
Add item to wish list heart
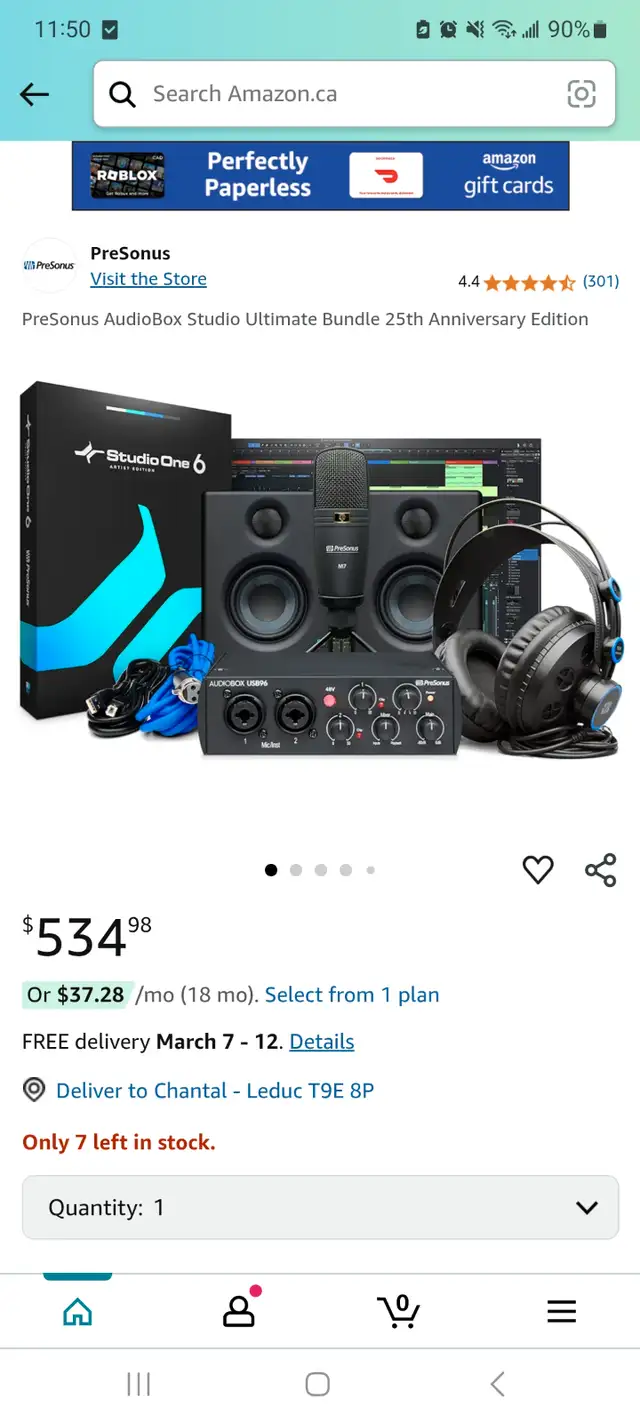[538, 870]
